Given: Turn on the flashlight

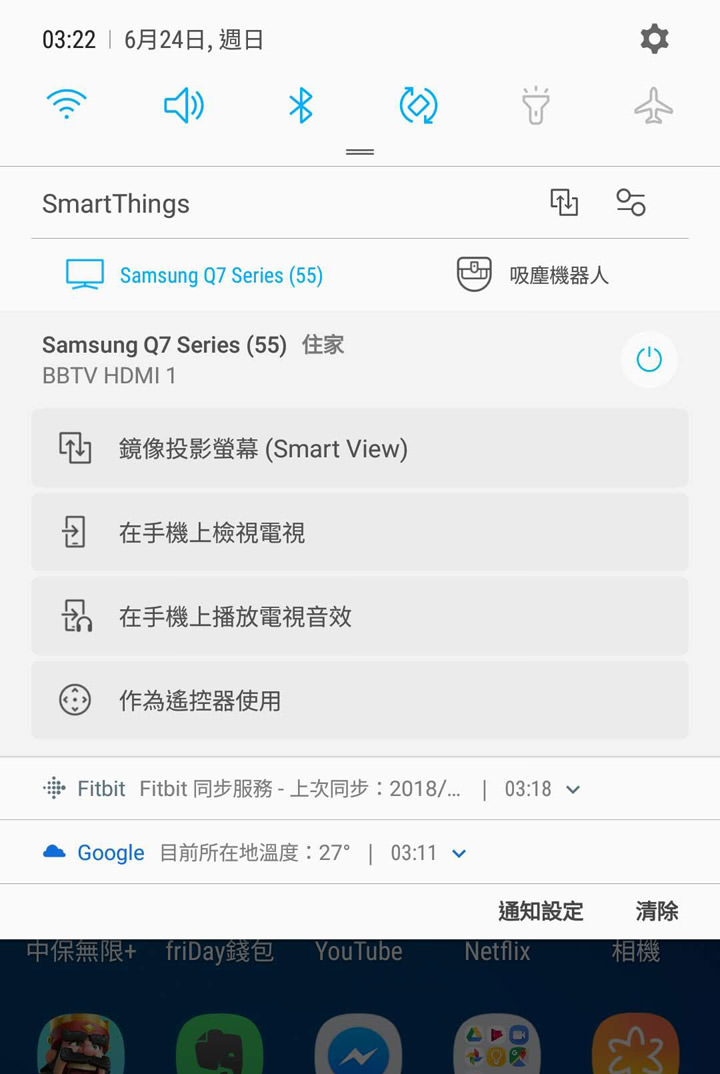Looking at the screenshot, I should click(536, 104).
